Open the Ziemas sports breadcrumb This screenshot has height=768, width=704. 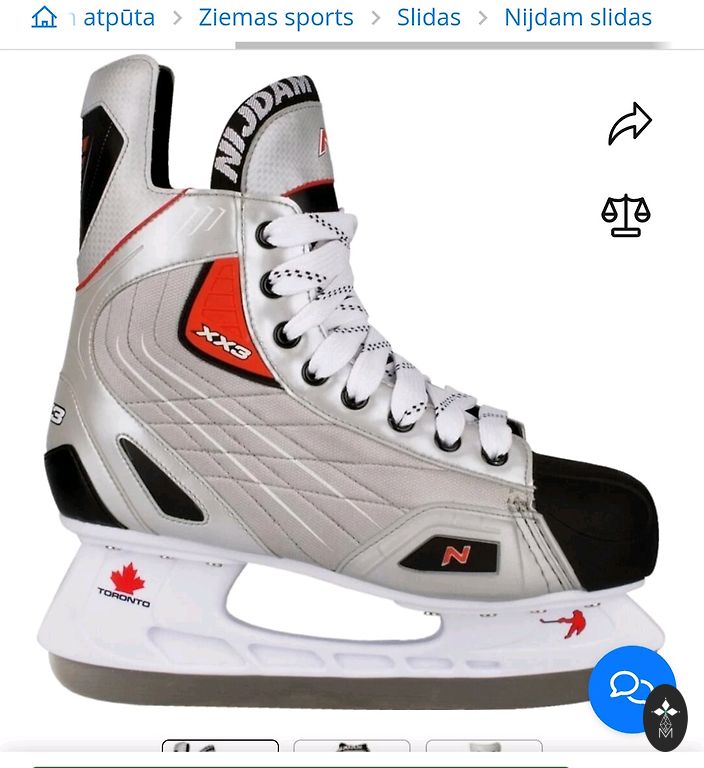pyautogui.click(x=275, y=17)
